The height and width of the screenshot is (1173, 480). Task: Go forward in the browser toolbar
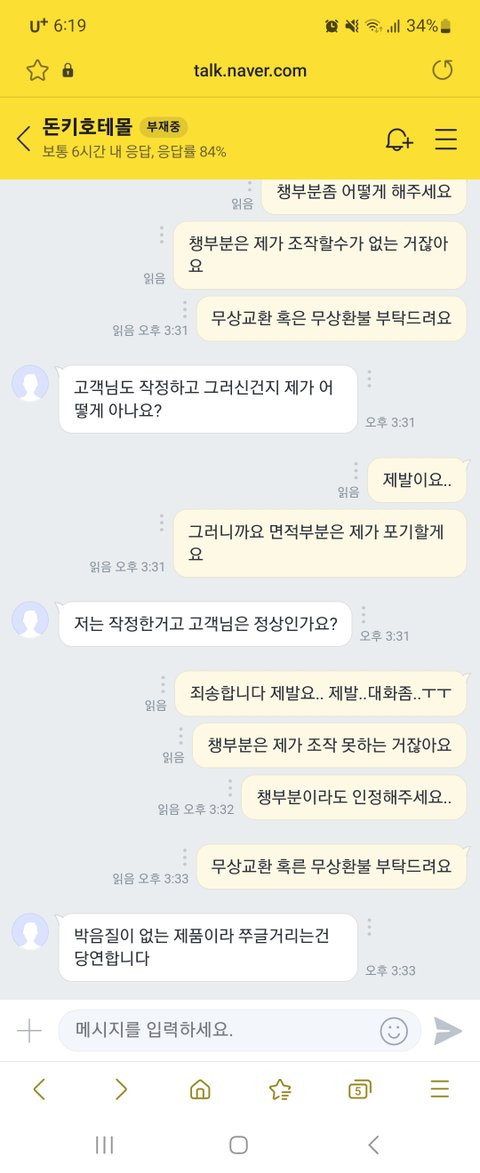pyautogui.click(x=120, y=1089)
